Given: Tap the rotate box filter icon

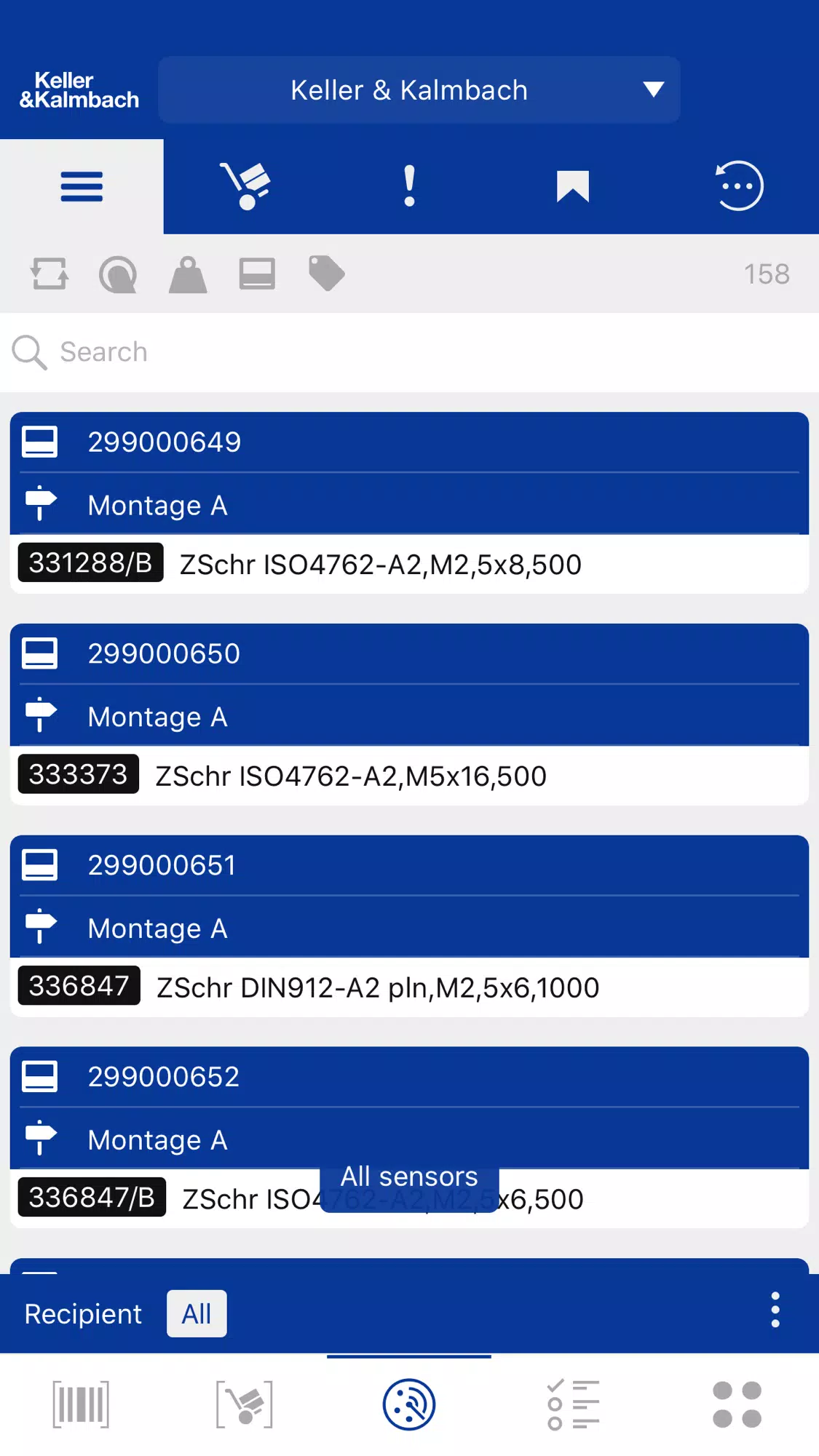Looking at the screenshot, I should pos(50,274).
